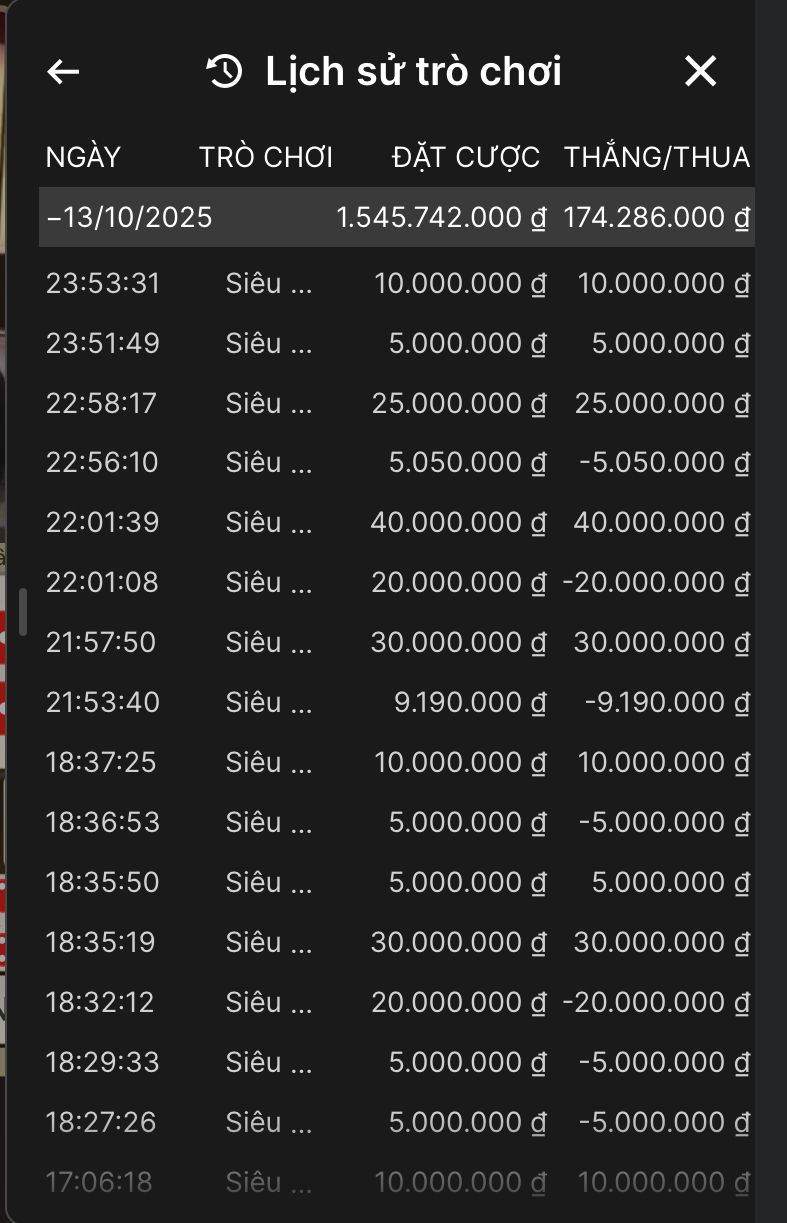View details of the 22:58:17 bet

[x=396, y=404]
